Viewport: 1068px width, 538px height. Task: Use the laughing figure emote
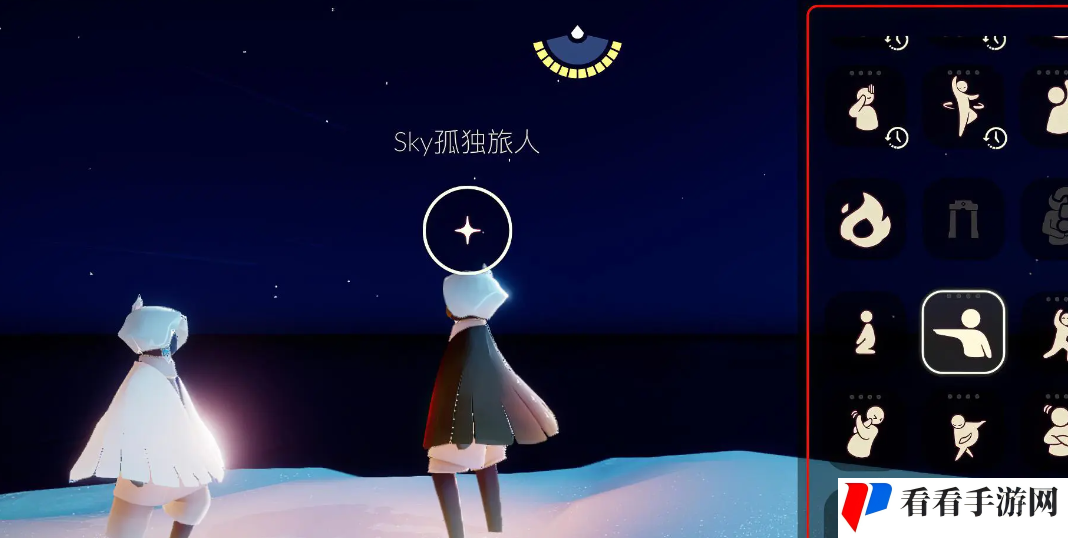click(866, 430)
